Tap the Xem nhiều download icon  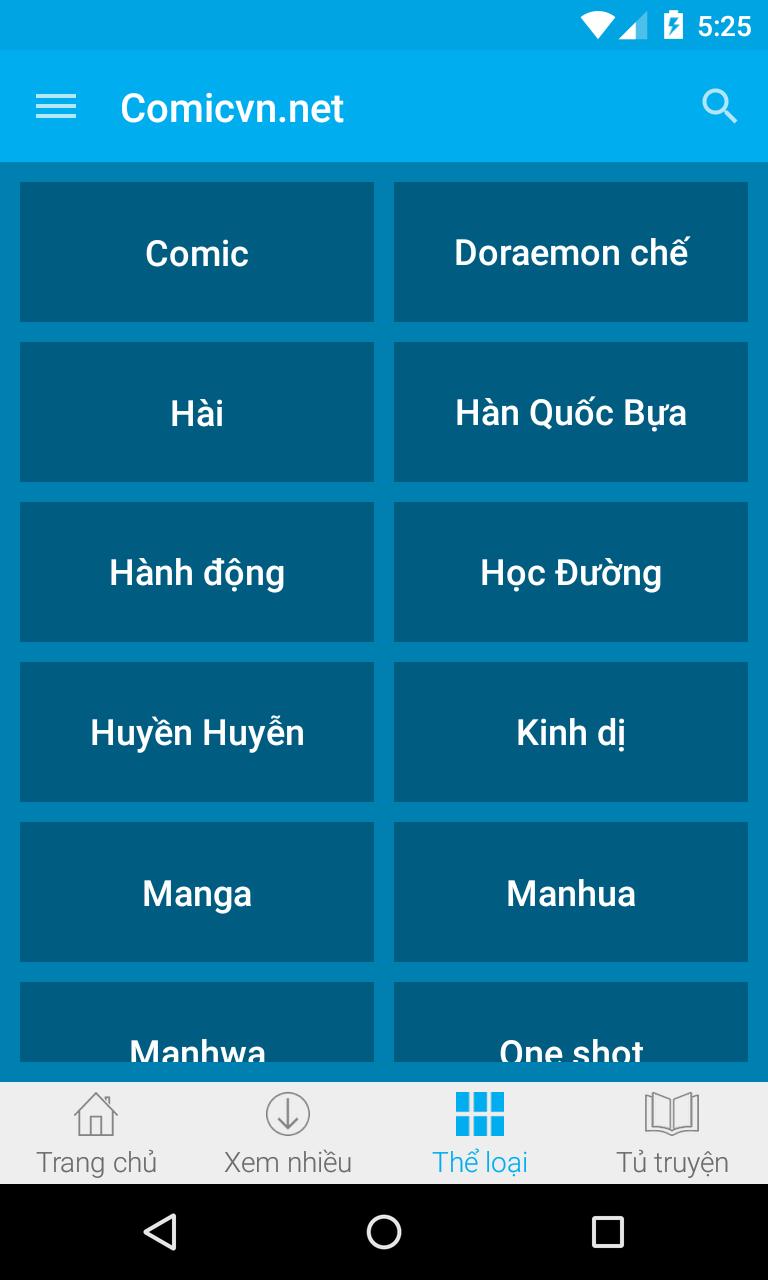point(287,1112)
